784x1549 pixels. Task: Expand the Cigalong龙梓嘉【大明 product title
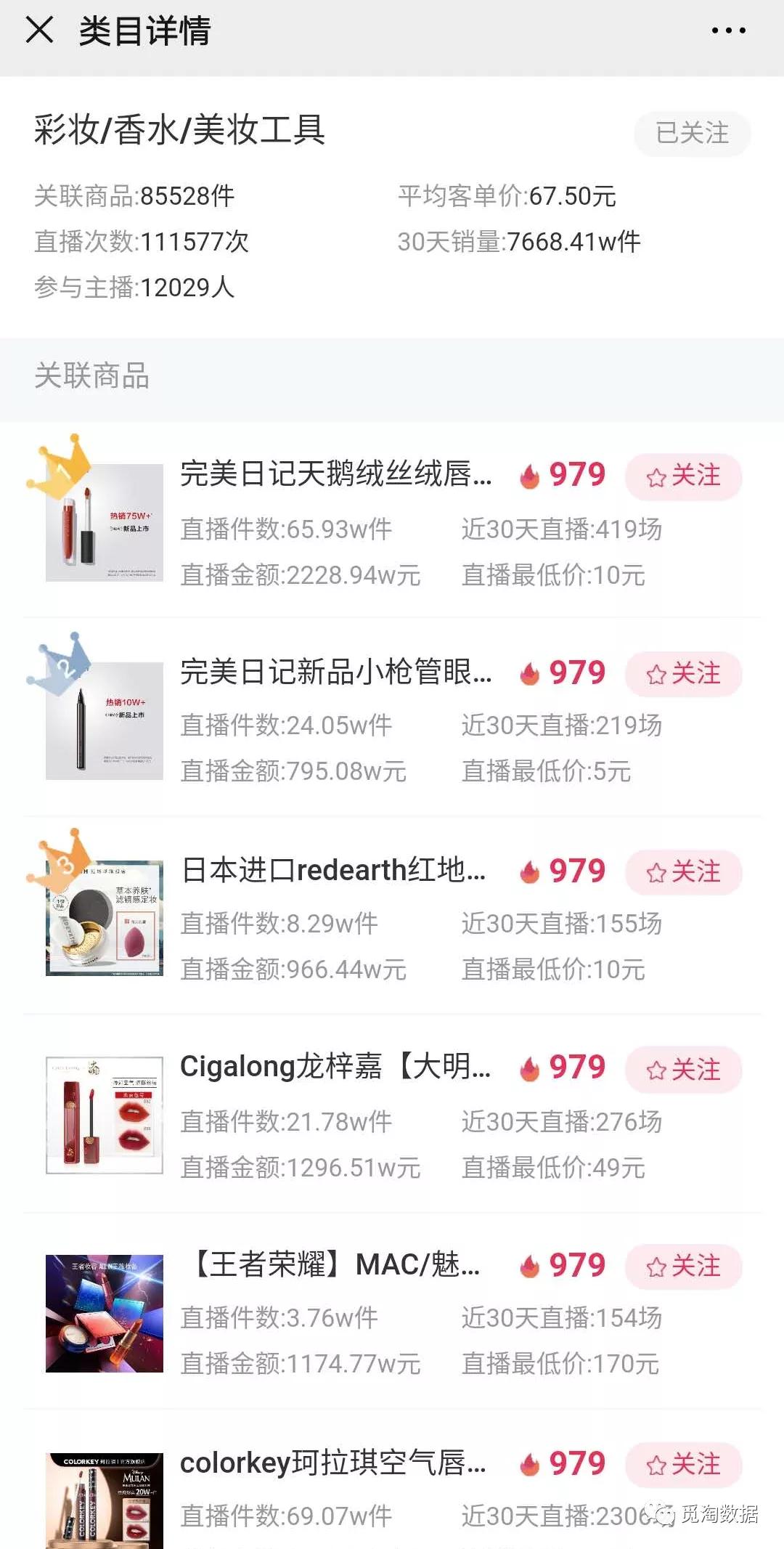point(334,1069)
